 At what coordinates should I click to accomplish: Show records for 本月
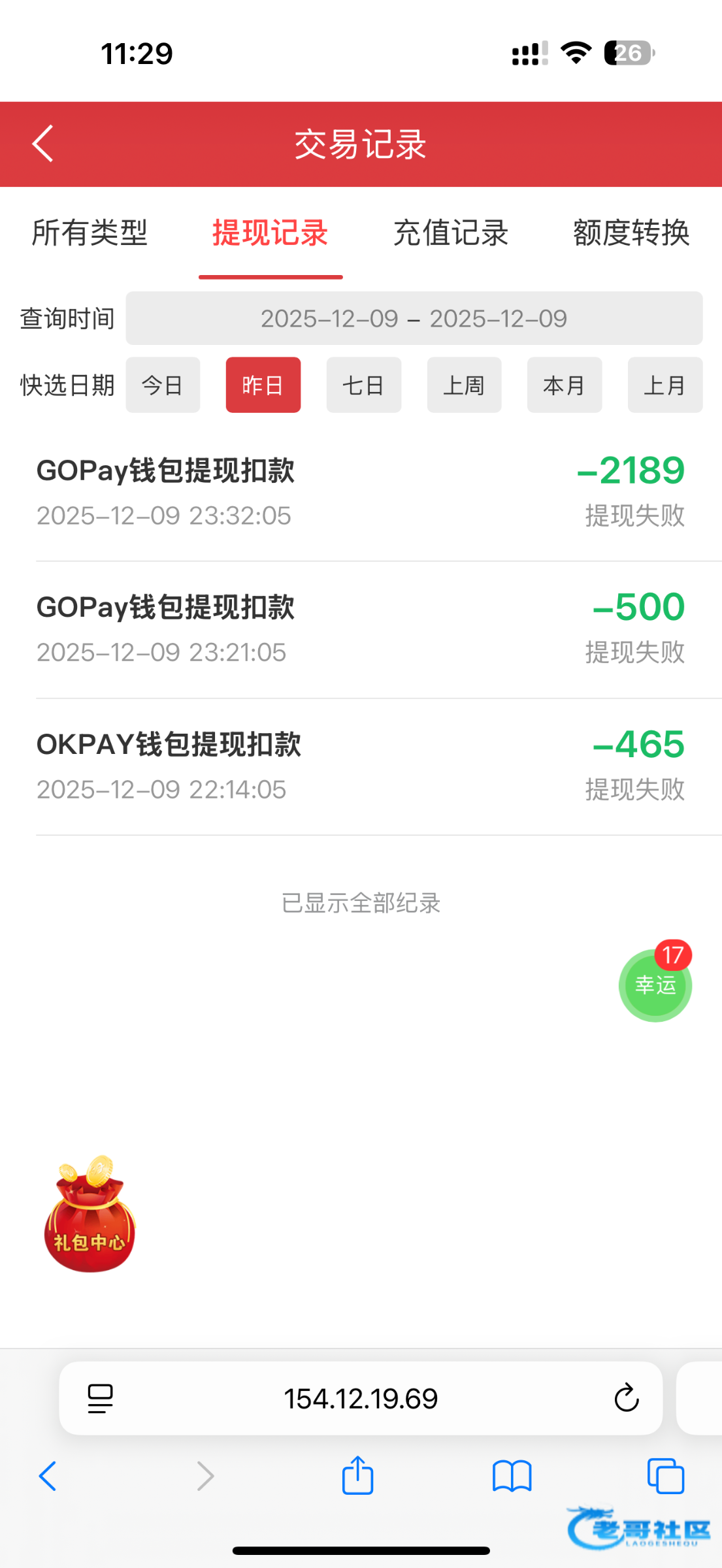coord(564,385)
